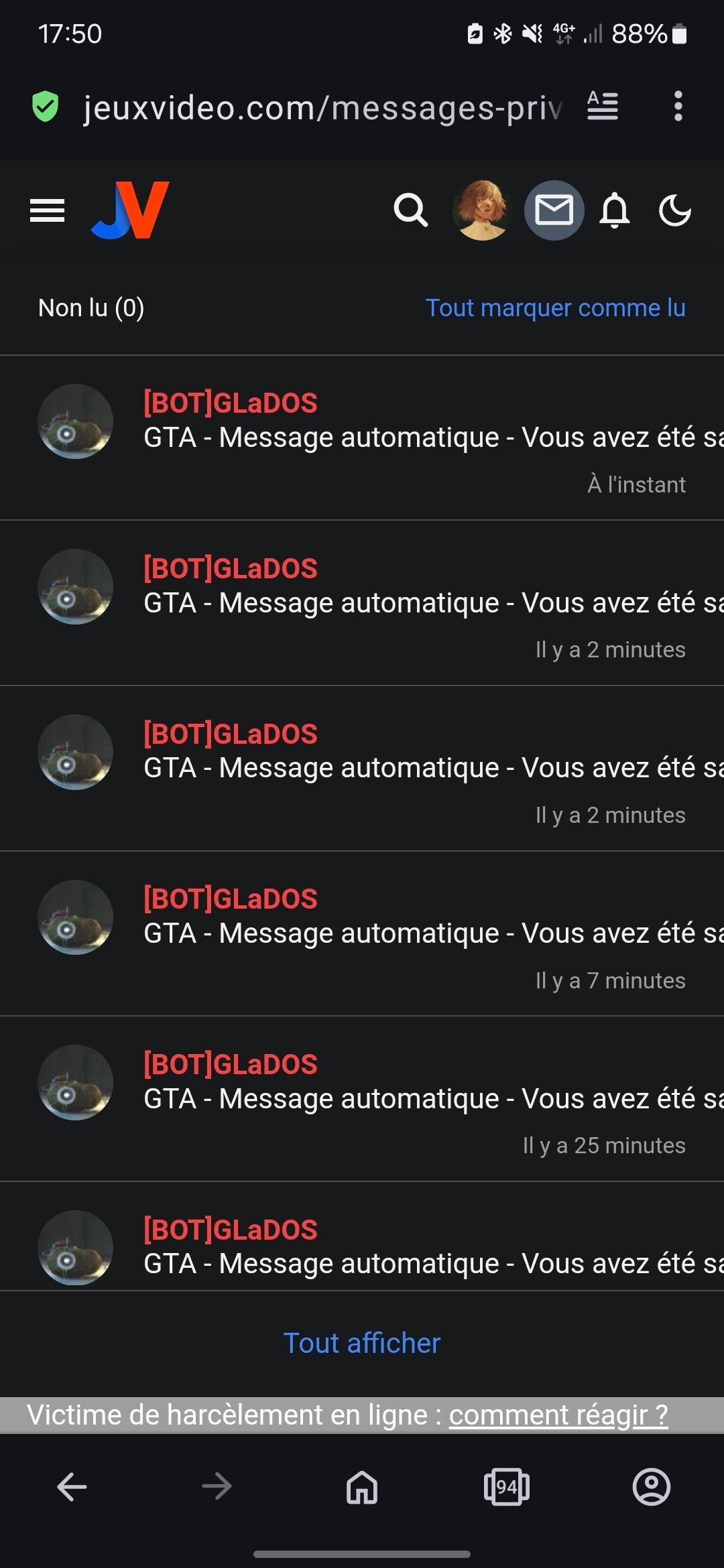Tap the URL address bar
The image size is (724, 1568).
(322, 107)
